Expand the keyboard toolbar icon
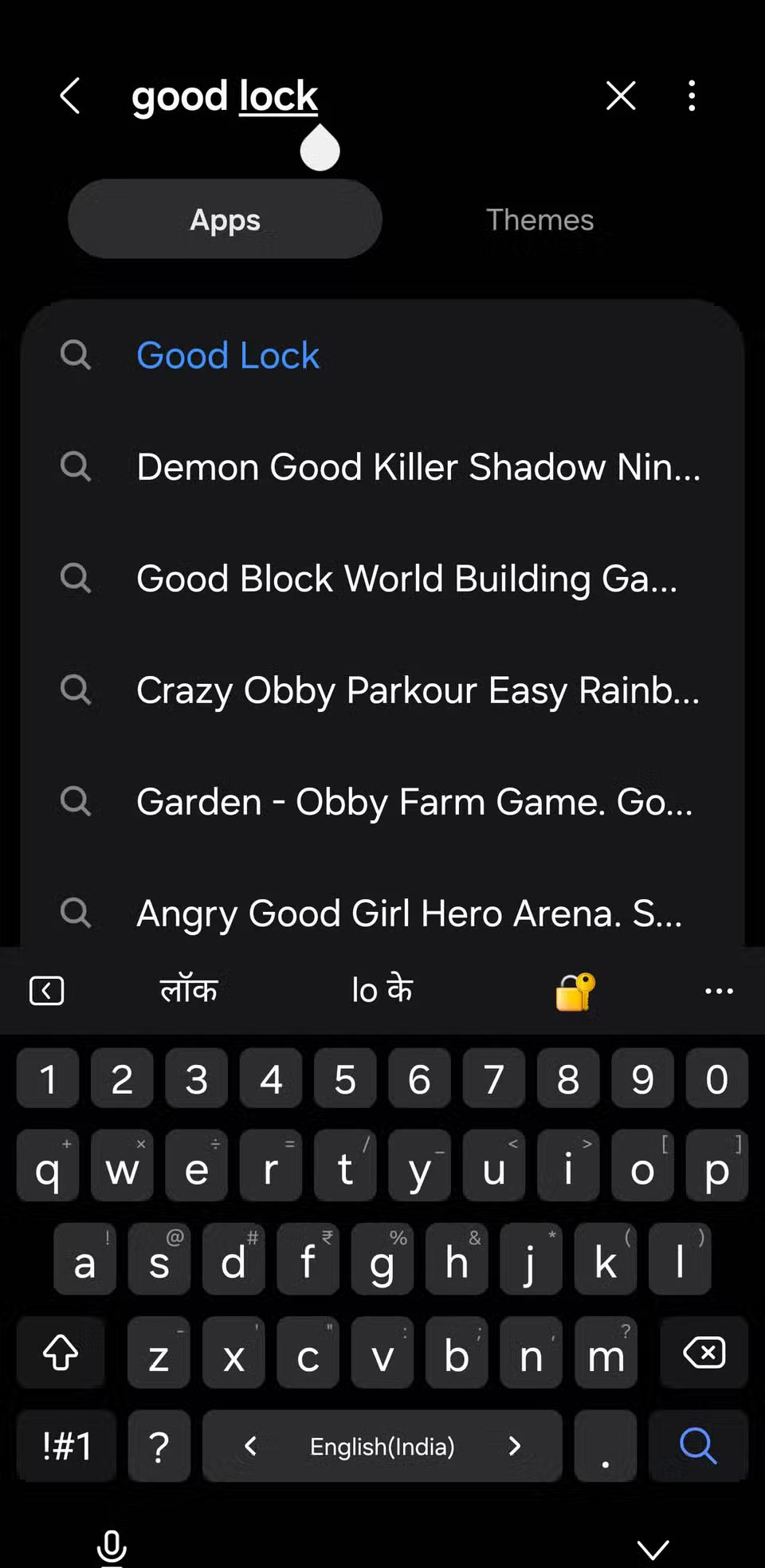Viewport: 765px width, 1568px height. 47,990
